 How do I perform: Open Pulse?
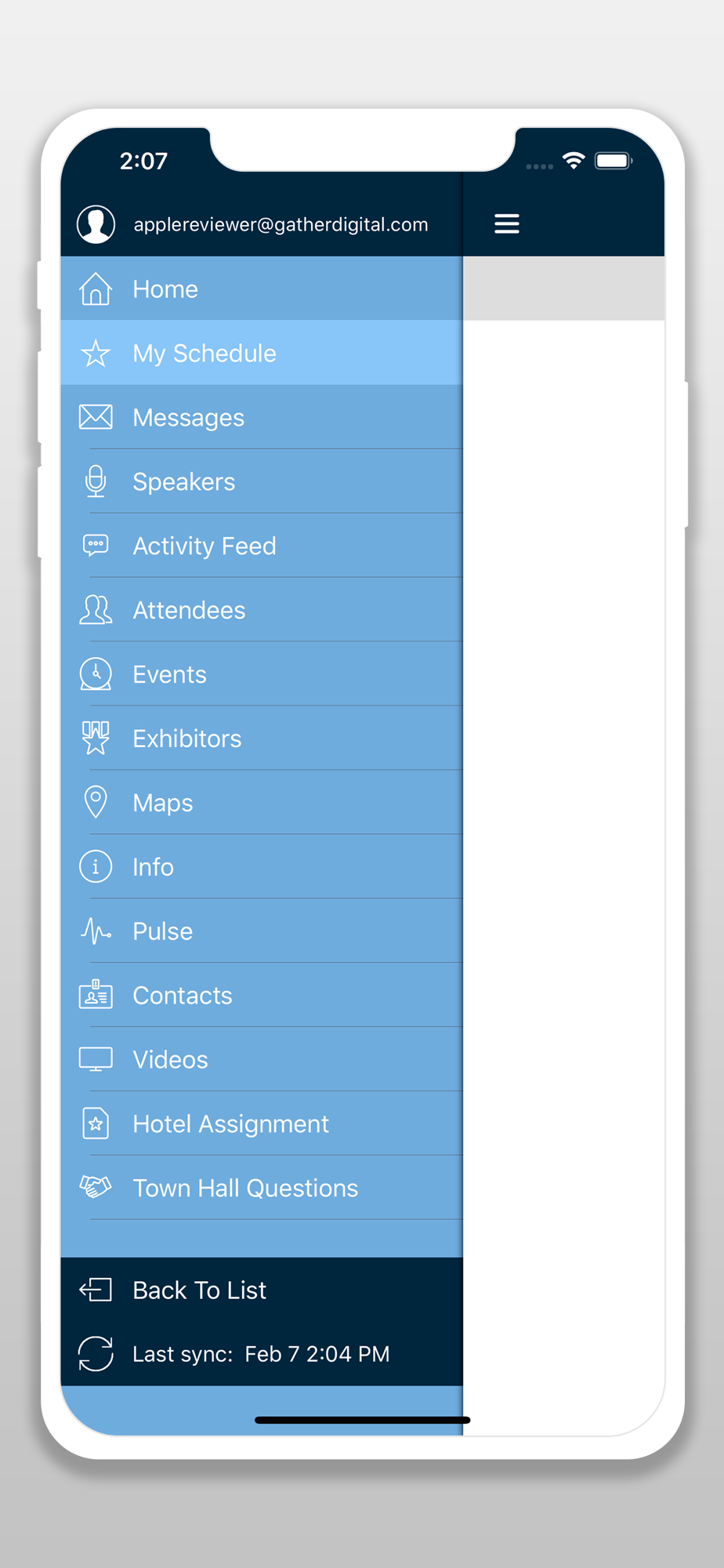pos(262,931)
